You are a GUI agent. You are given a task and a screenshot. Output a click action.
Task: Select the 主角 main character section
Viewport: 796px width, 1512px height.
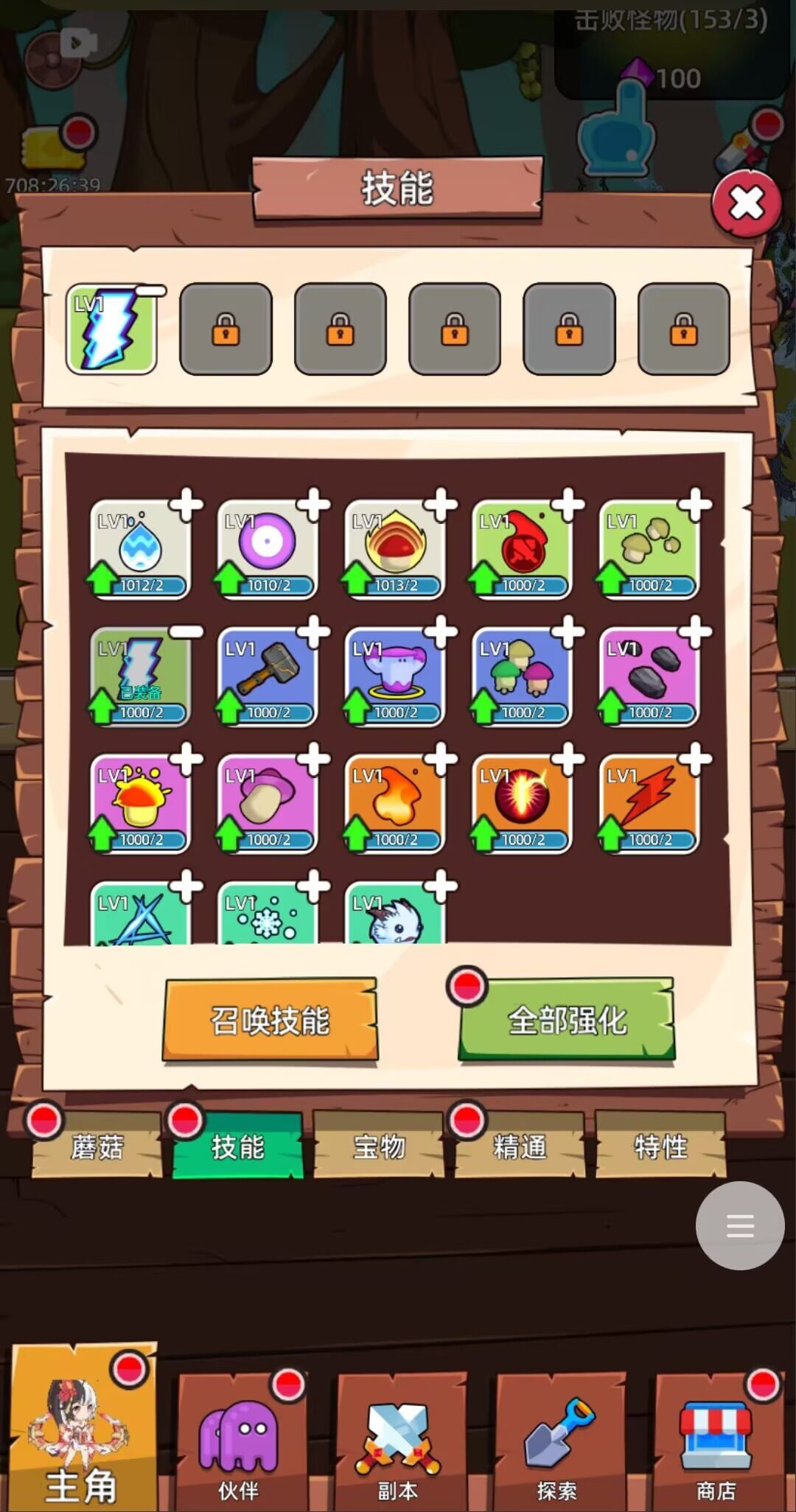pos(81,1429)
